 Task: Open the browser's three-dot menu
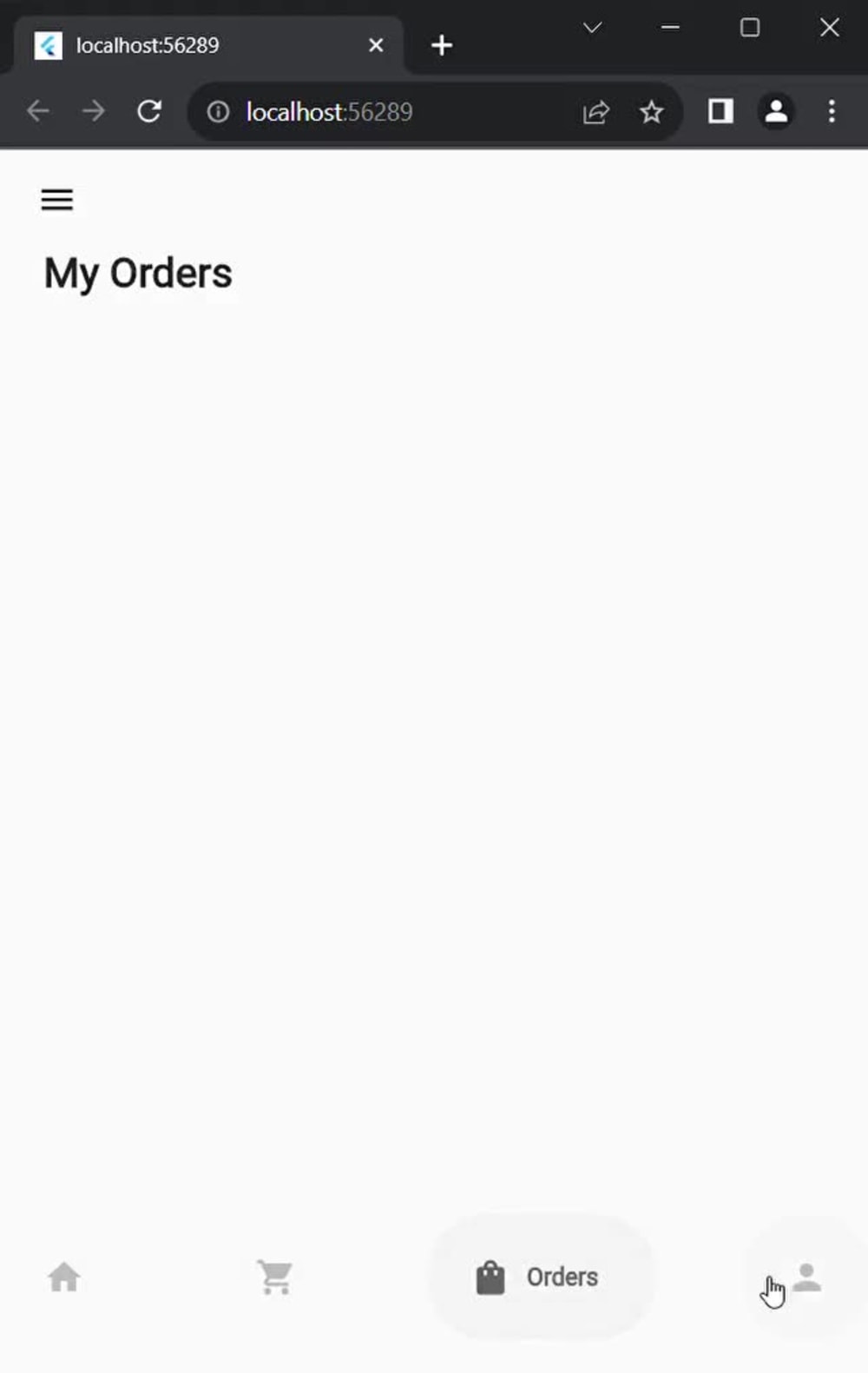click(x=832, y=111)
